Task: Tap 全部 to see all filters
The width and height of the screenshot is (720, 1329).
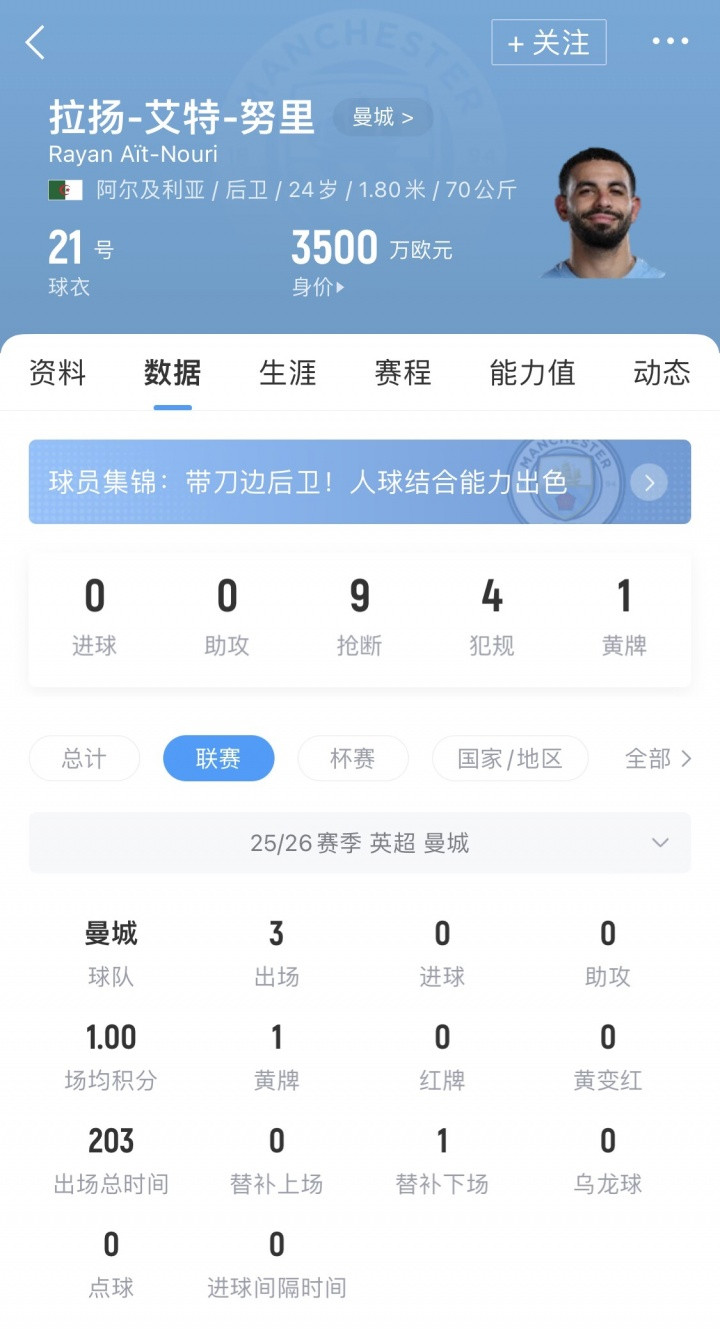Action: tap(657, 759)
